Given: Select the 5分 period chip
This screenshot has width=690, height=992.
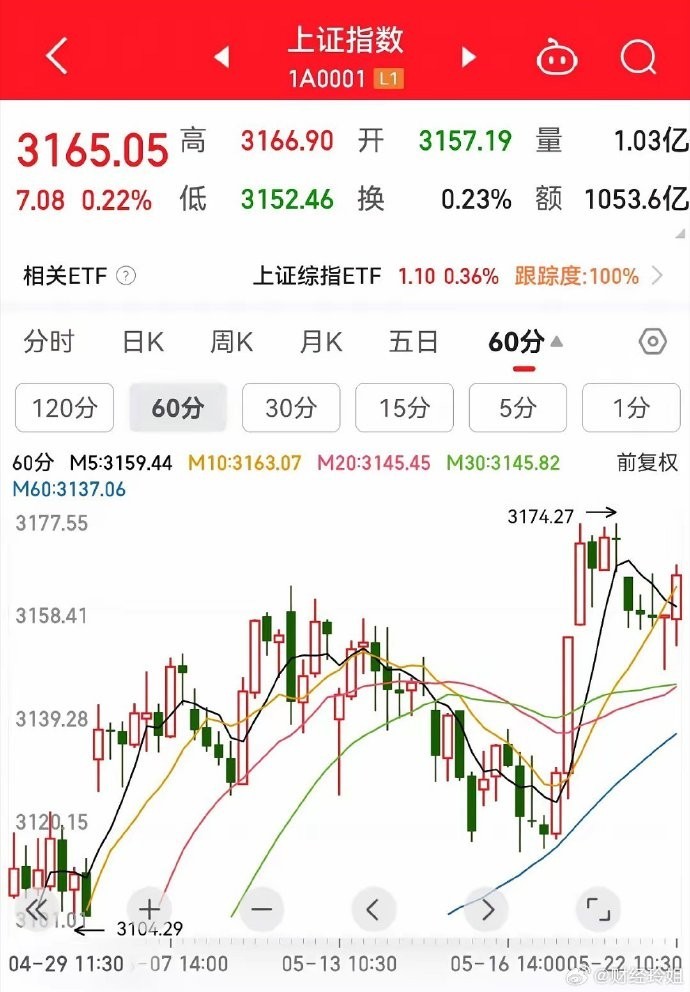Looking at the screenshot, I should click(517, 408).
